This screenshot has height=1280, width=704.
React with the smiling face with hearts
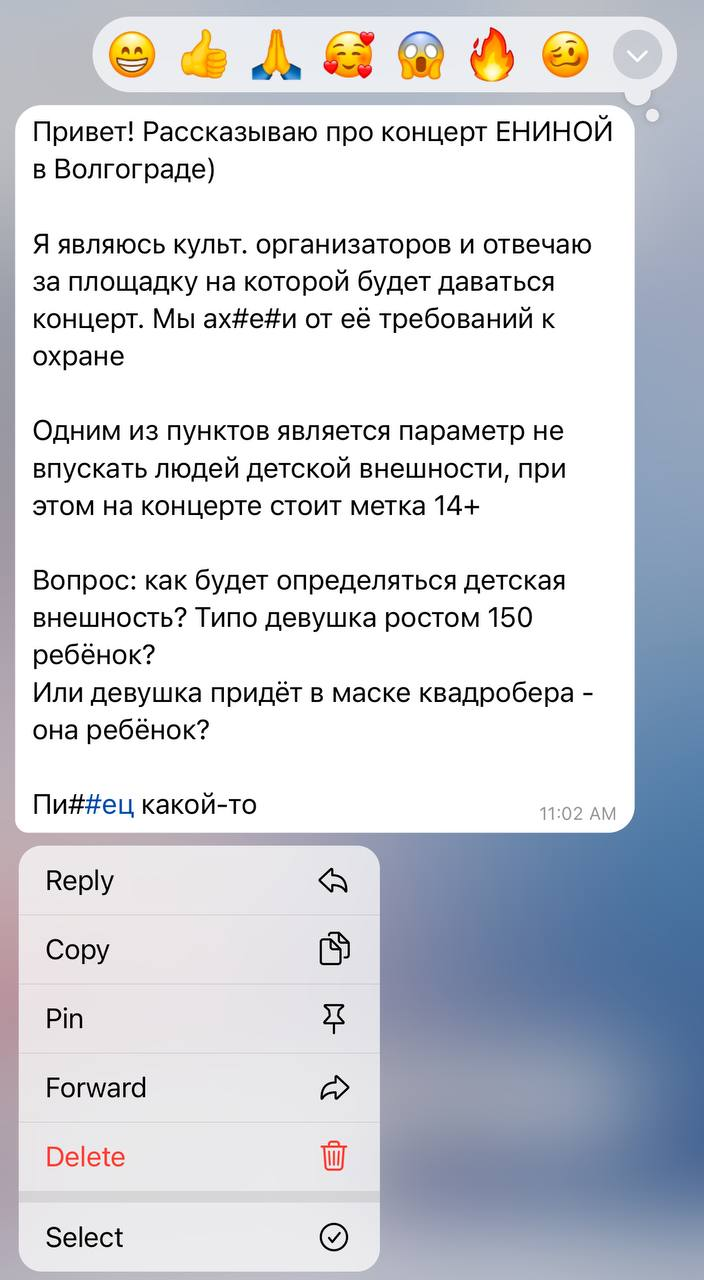point(348,55)
